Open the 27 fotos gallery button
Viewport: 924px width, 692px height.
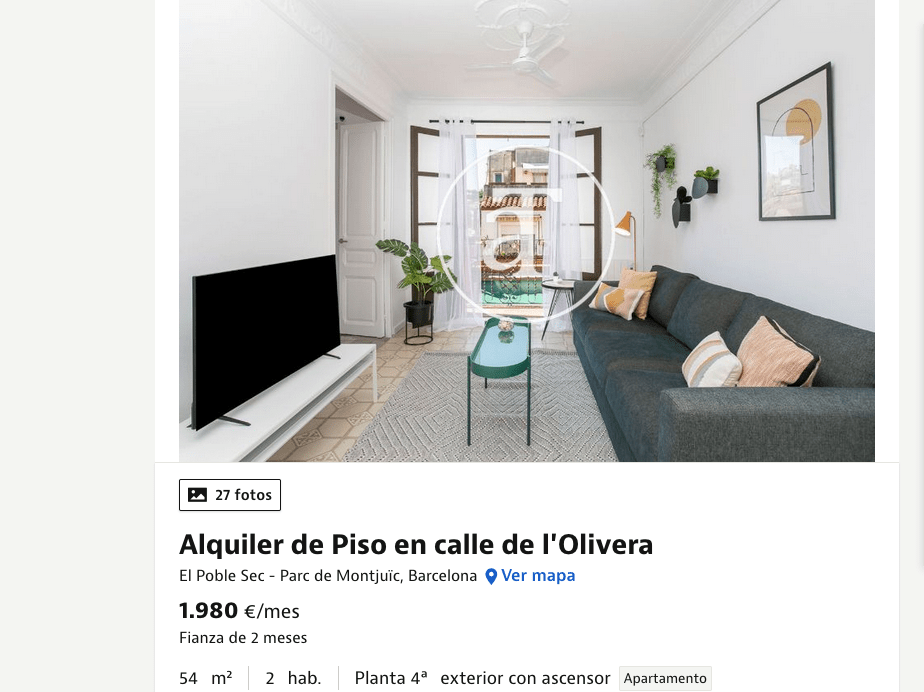230,495
